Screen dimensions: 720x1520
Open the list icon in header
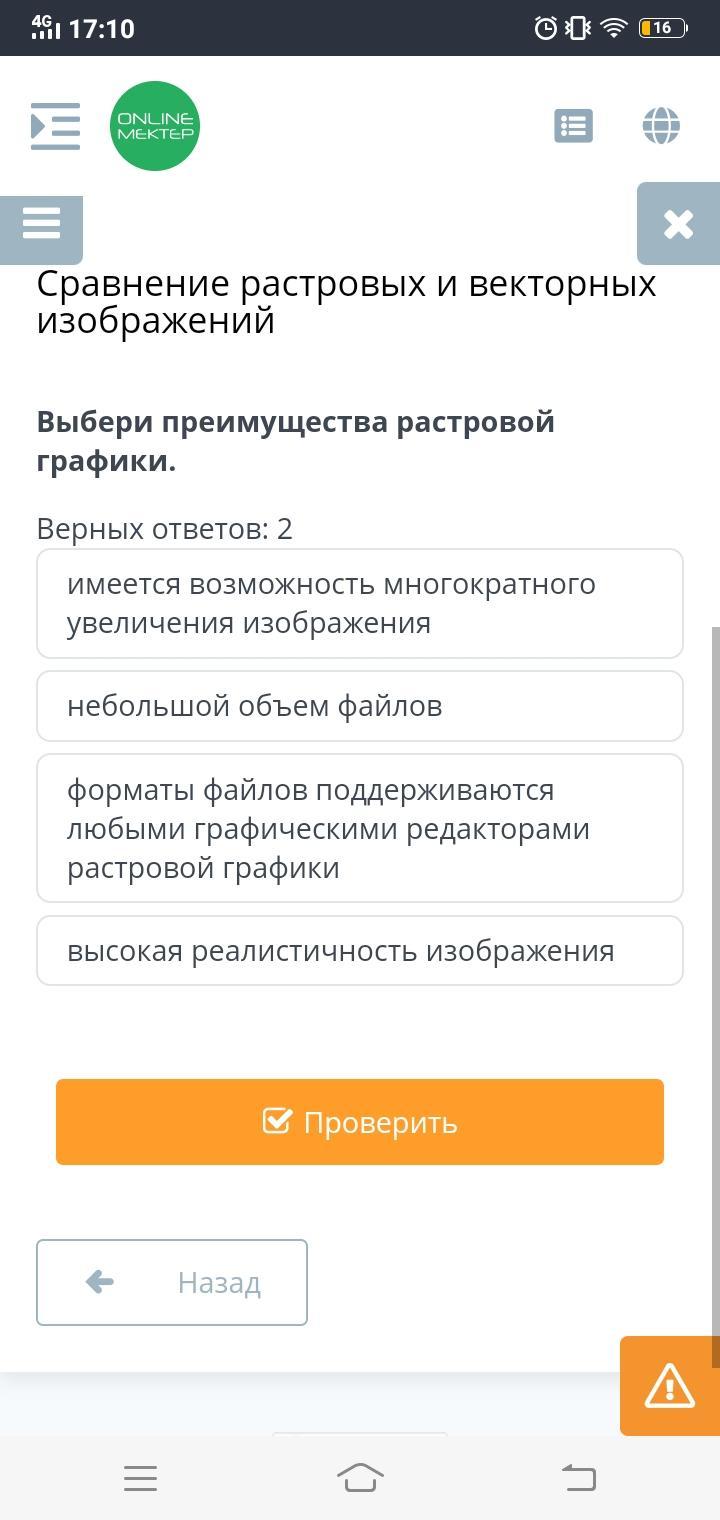pyautogui.click(x=574, y=126)
